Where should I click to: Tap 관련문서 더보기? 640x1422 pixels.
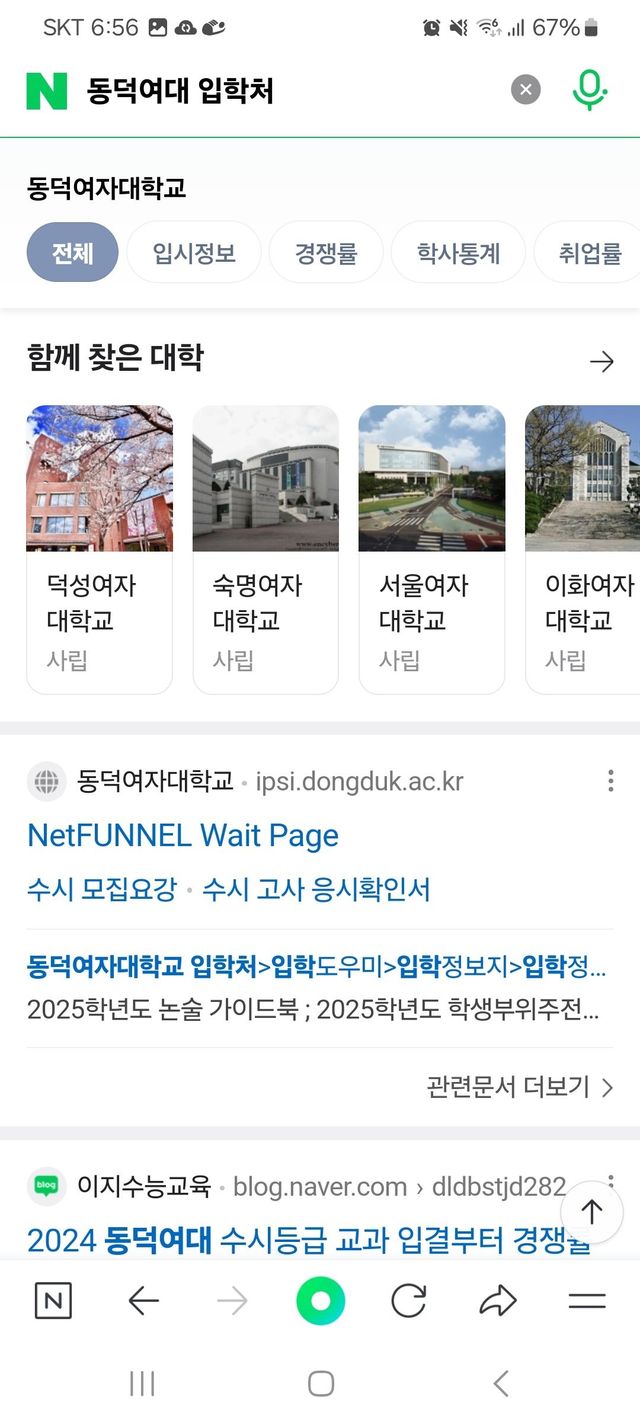click(x=519, y=1087)
